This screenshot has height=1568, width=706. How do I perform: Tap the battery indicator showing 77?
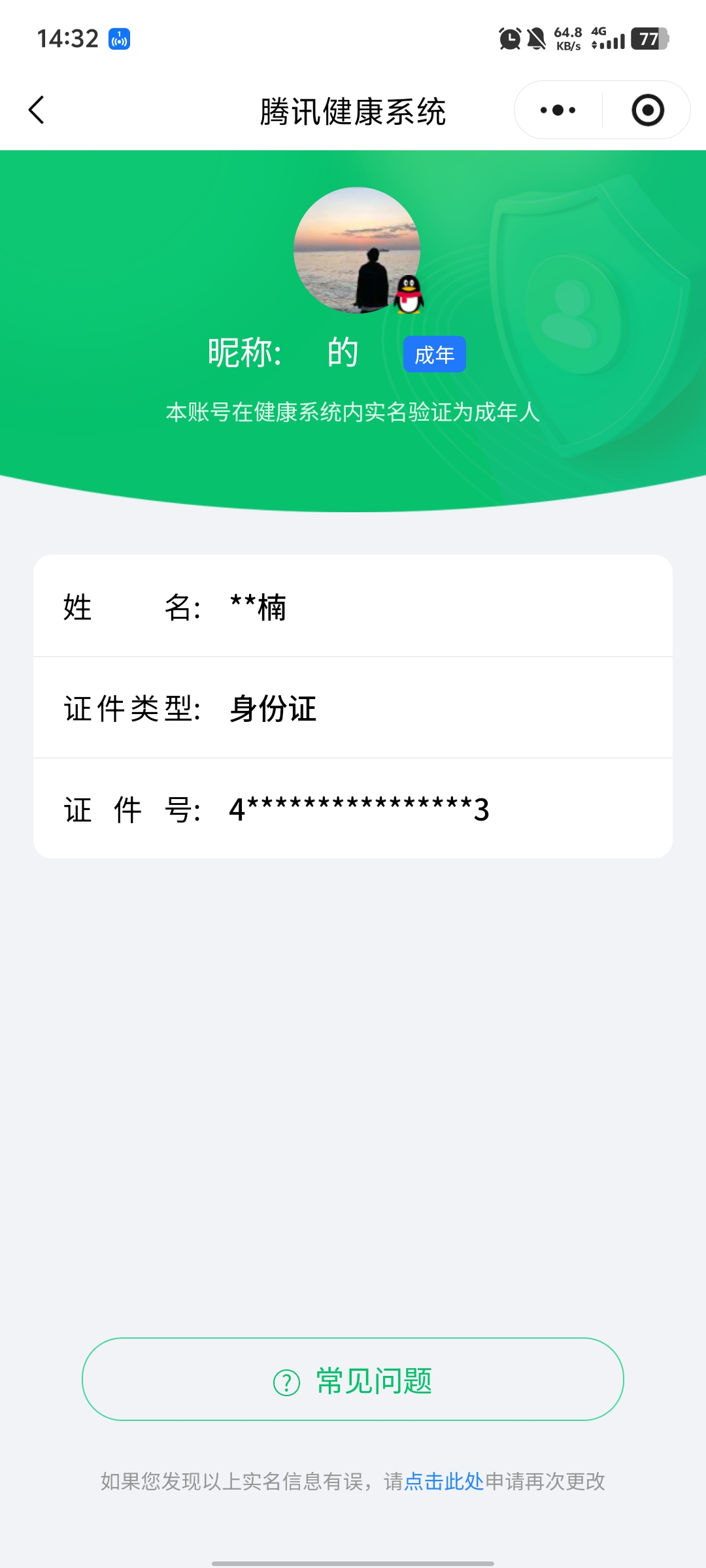coord(649,39)
